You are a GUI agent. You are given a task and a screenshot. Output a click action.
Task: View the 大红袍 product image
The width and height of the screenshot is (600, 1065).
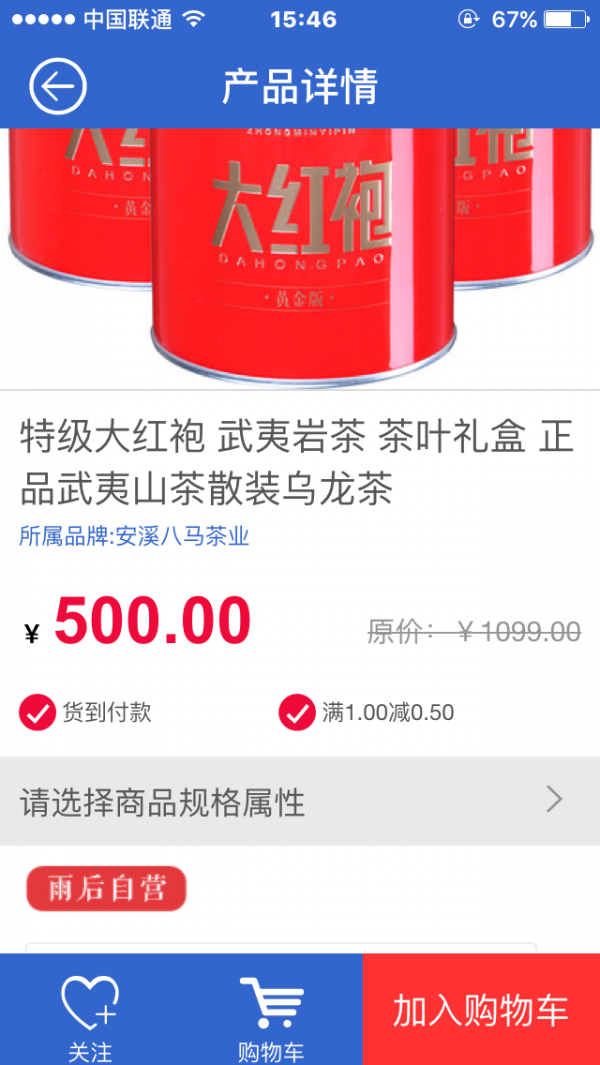coord(300,258)
